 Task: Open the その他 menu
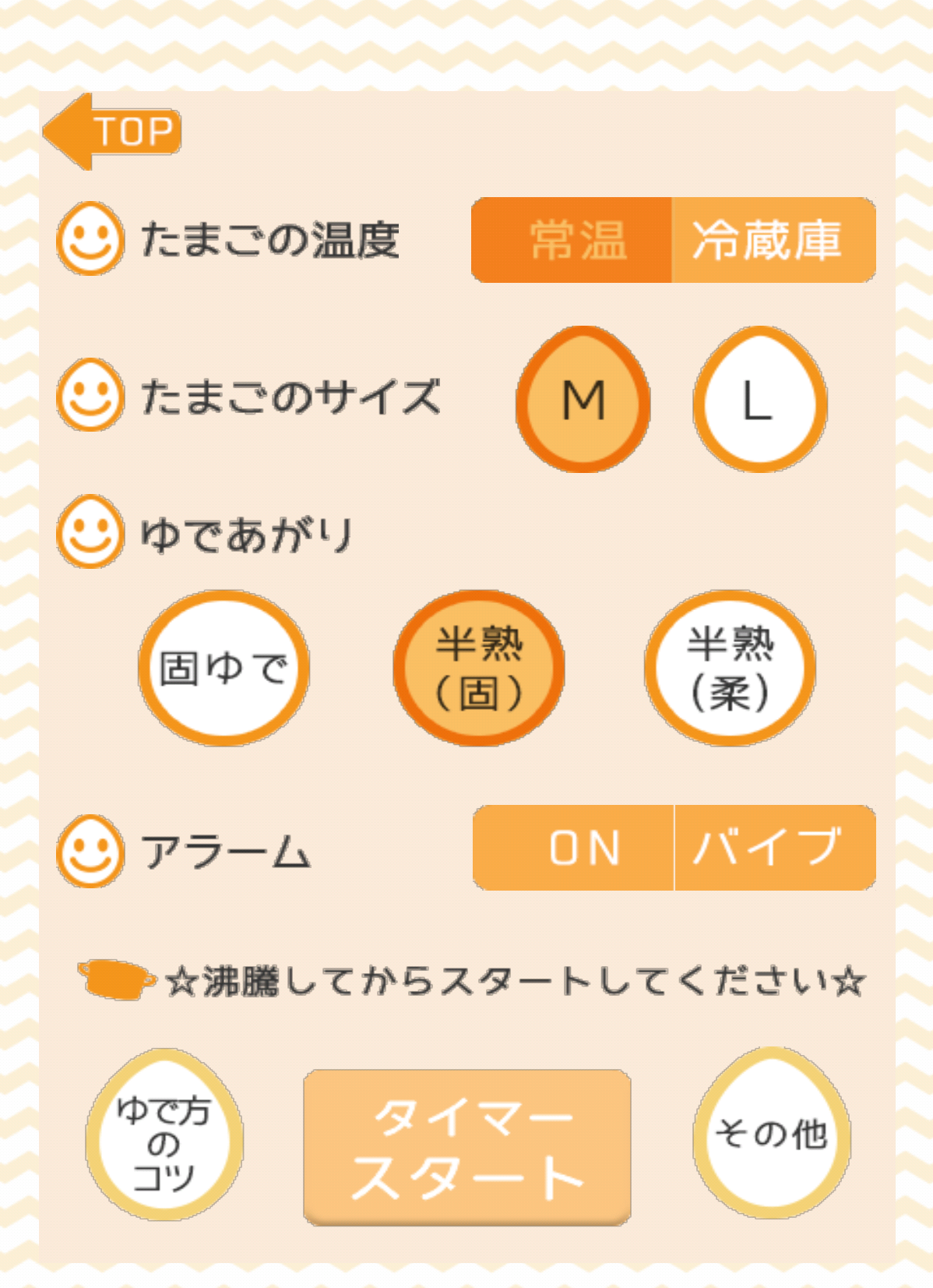(x=772, y=1134)
